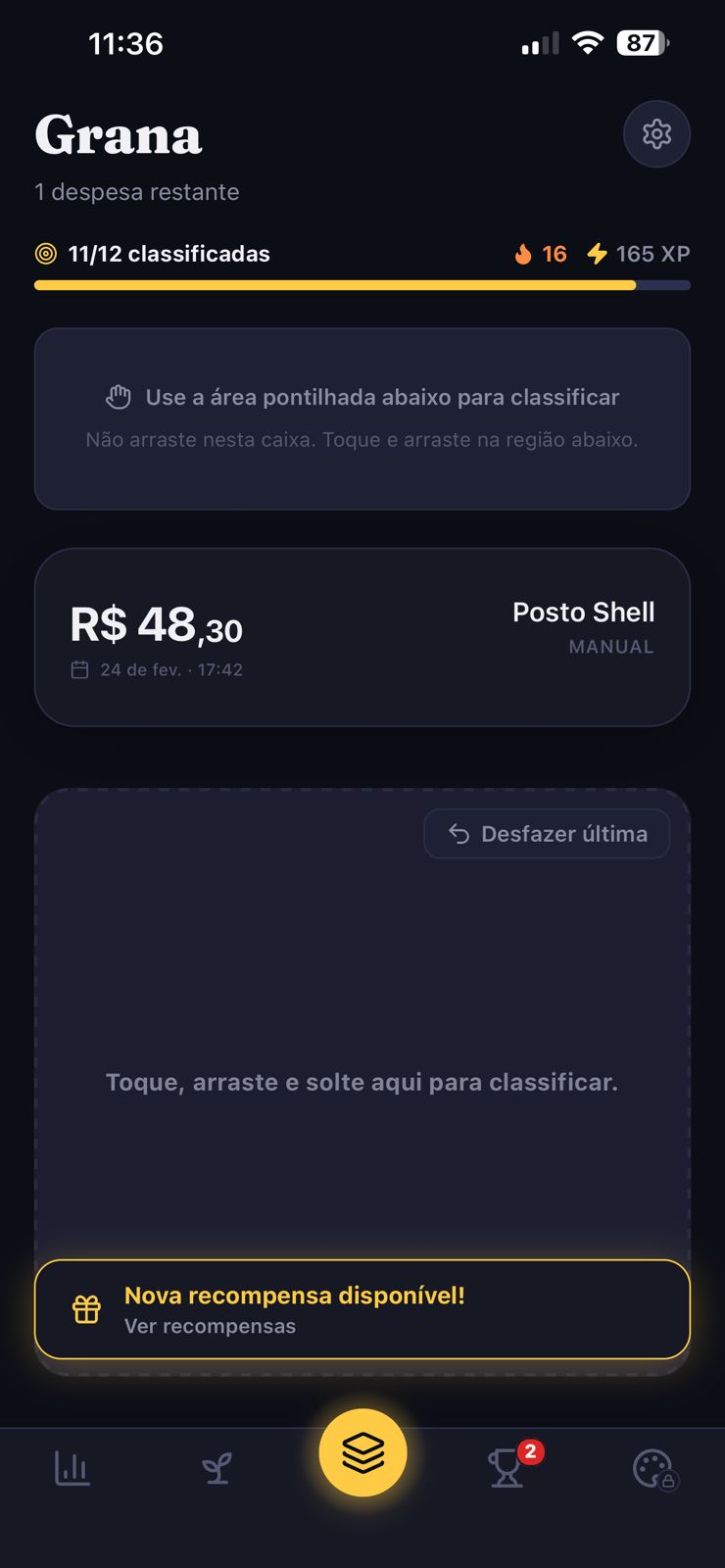Click the undo arrow inside Desfazer última
Screen dimensions: 725x1568
click(460, 833)
